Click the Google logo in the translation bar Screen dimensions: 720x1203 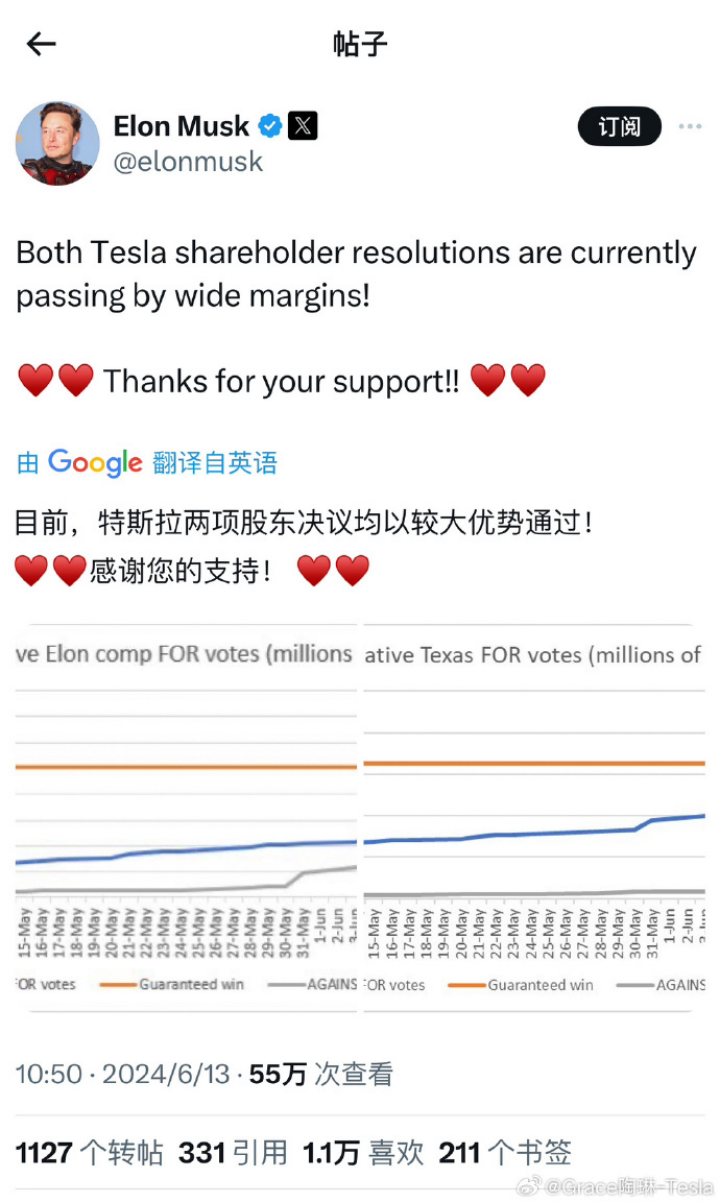point(95,462)
